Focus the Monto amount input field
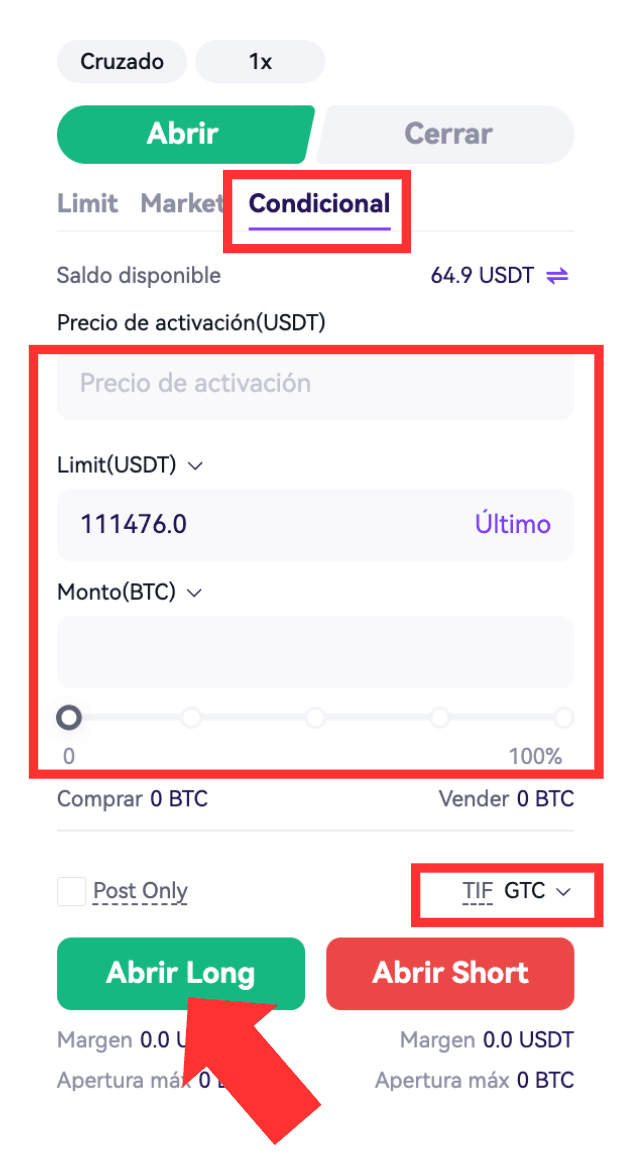 point(315,652)
